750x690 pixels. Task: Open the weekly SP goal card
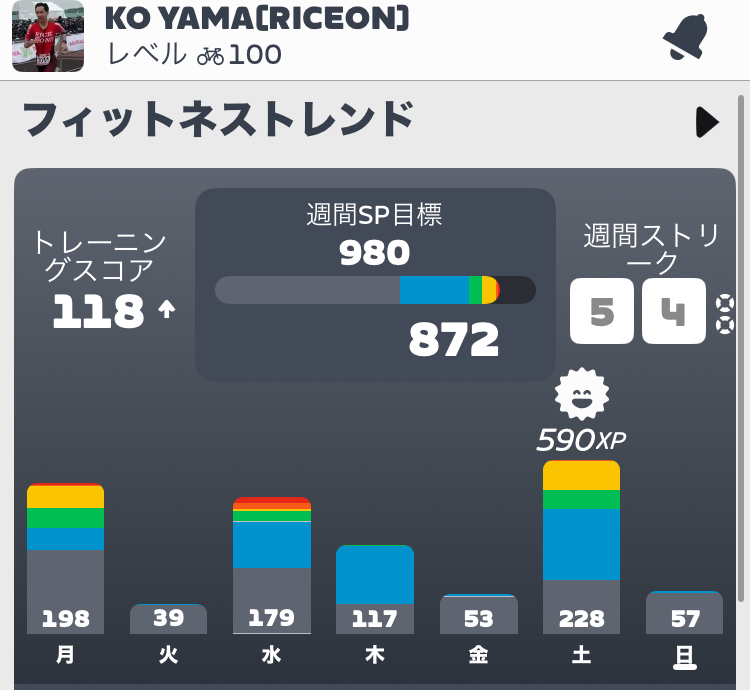click(375, 284)
